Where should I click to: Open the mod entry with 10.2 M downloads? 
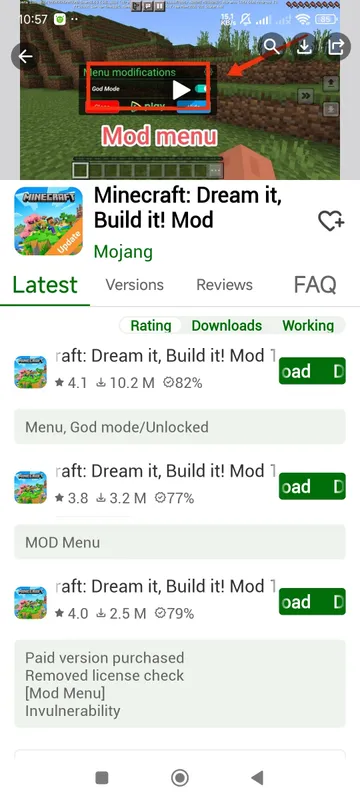pos(145,370)
